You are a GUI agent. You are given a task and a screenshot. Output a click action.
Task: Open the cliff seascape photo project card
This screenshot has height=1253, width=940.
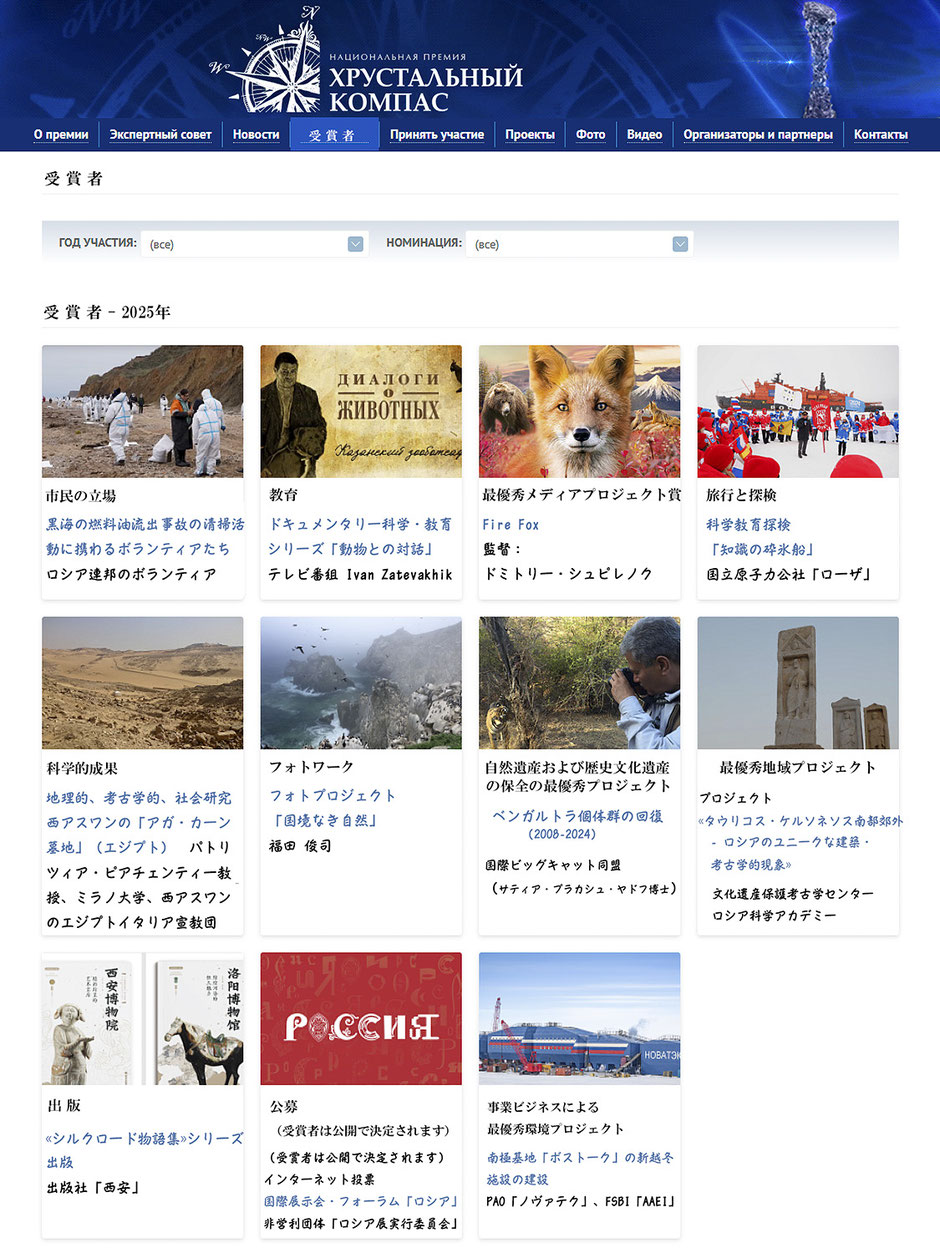click(x=361, y=682)
